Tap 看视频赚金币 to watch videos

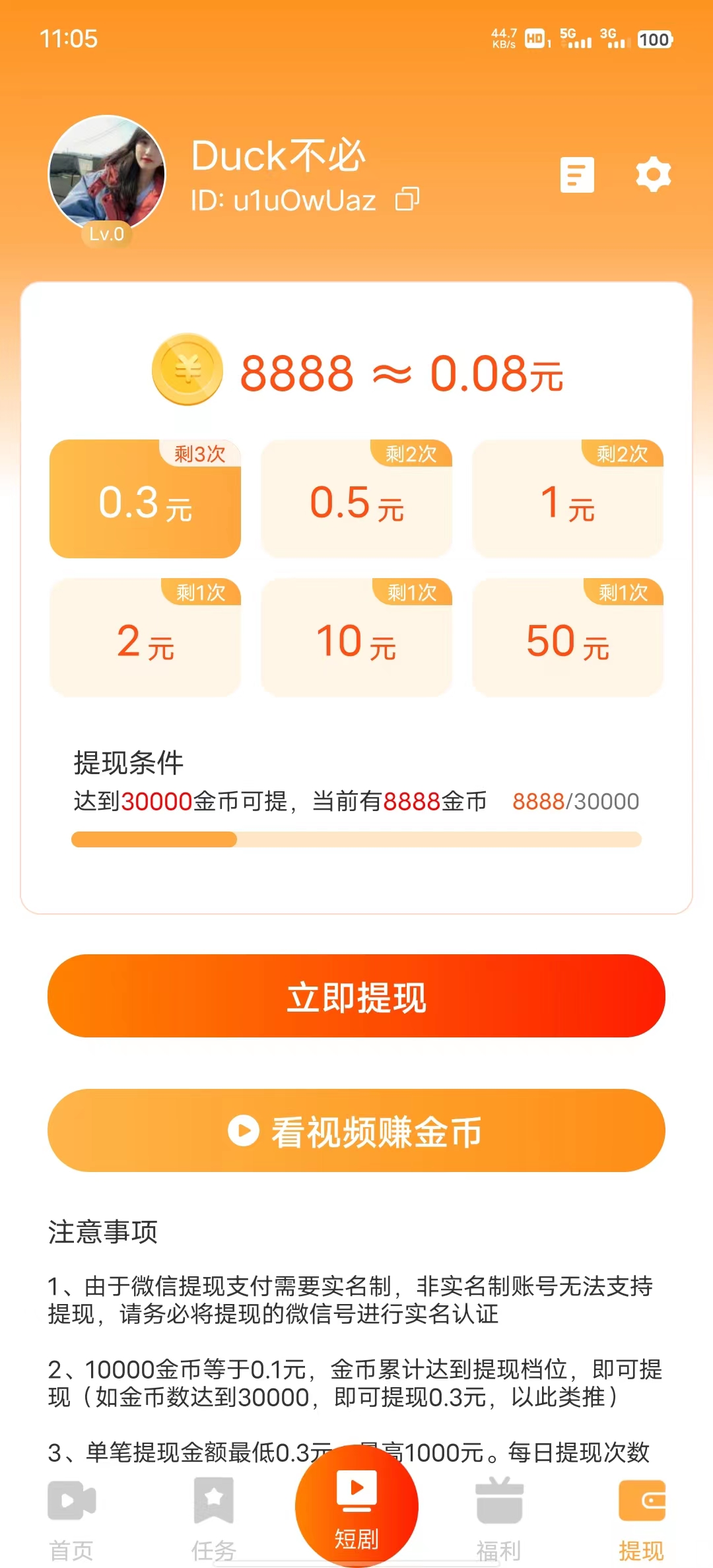click(x=356, y=1130)
